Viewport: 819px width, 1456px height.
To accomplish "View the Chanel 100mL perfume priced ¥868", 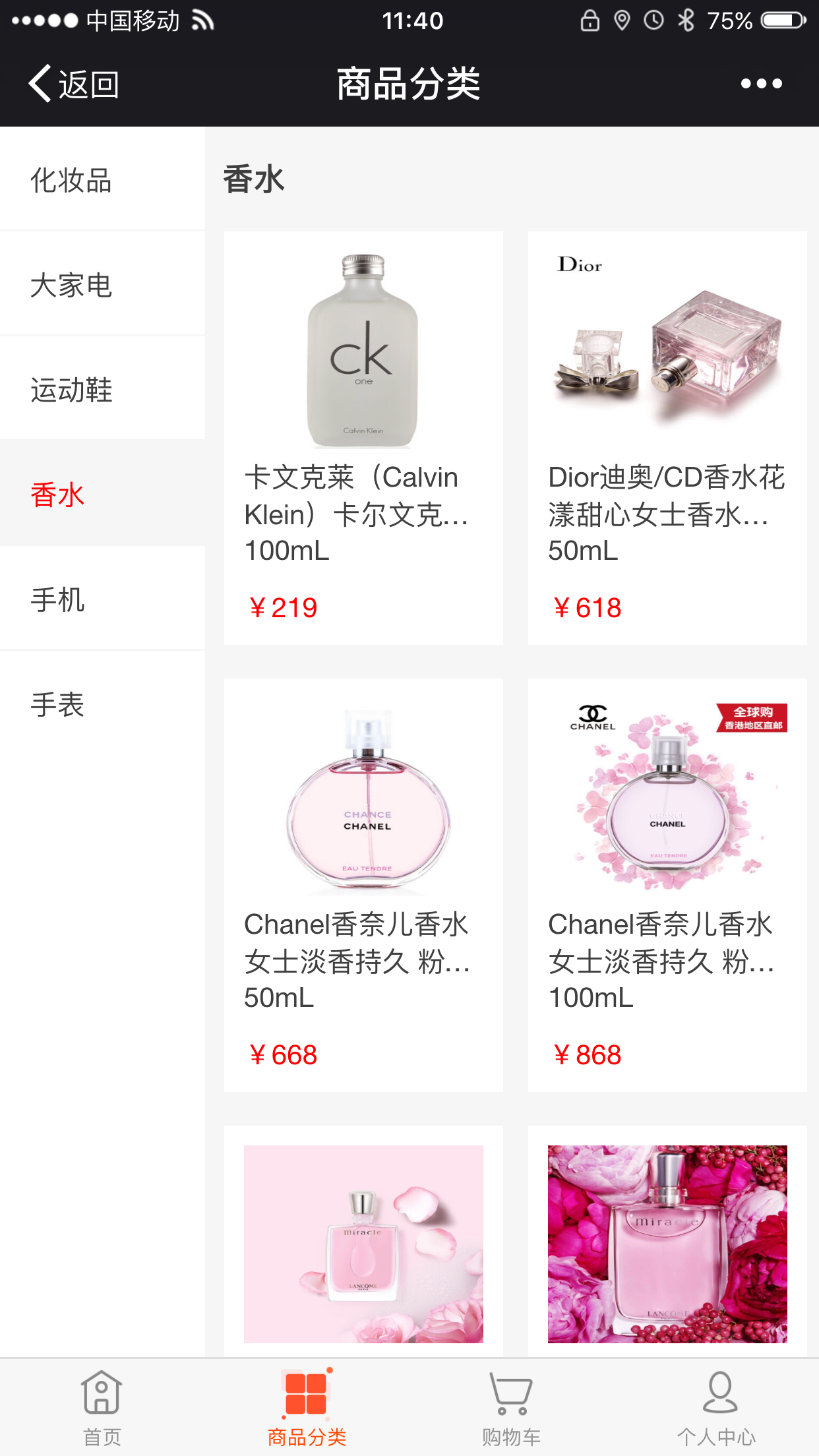I will click(x=667, y=884).
